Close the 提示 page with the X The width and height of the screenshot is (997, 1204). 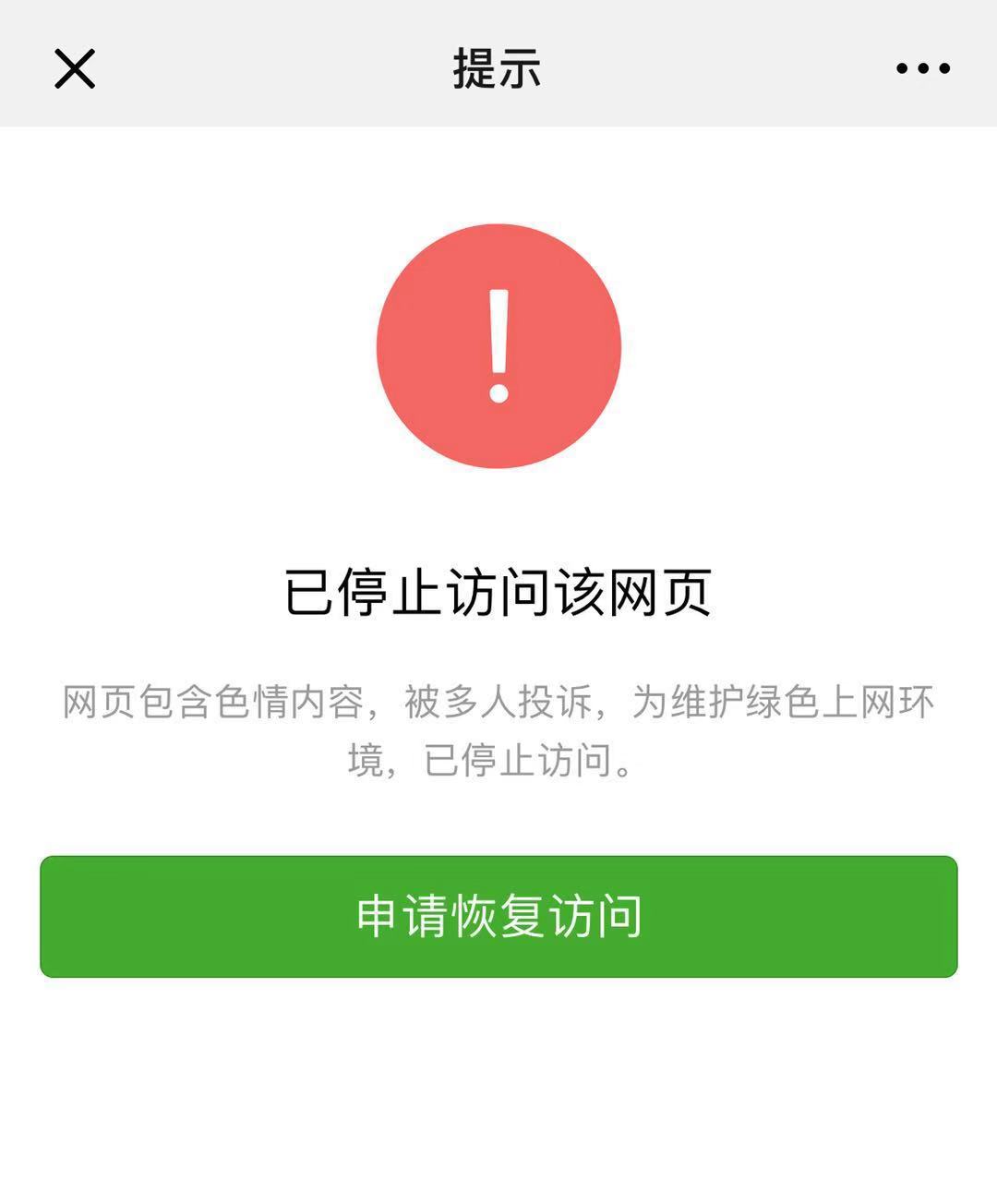75,69
